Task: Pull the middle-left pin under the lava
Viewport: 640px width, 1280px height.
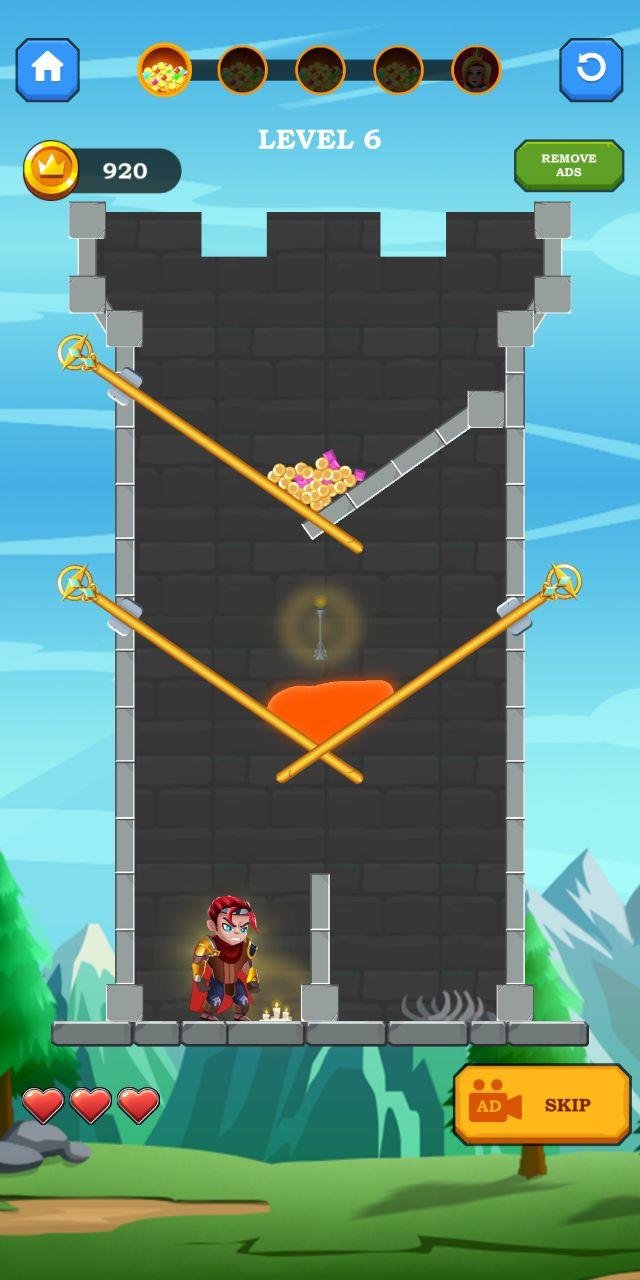Action: point(76,583)
